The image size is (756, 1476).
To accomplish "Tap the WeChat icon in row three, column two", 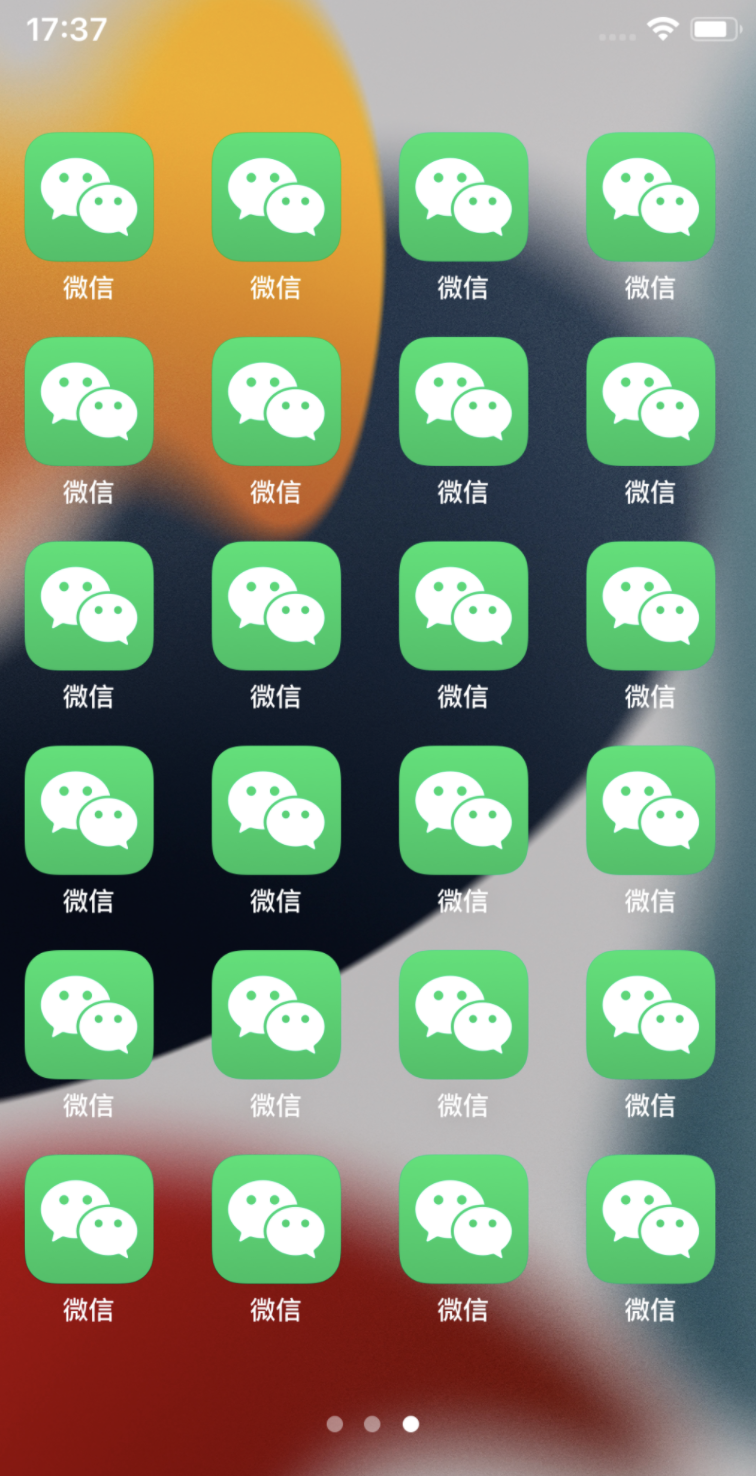I will coord(276,606).
